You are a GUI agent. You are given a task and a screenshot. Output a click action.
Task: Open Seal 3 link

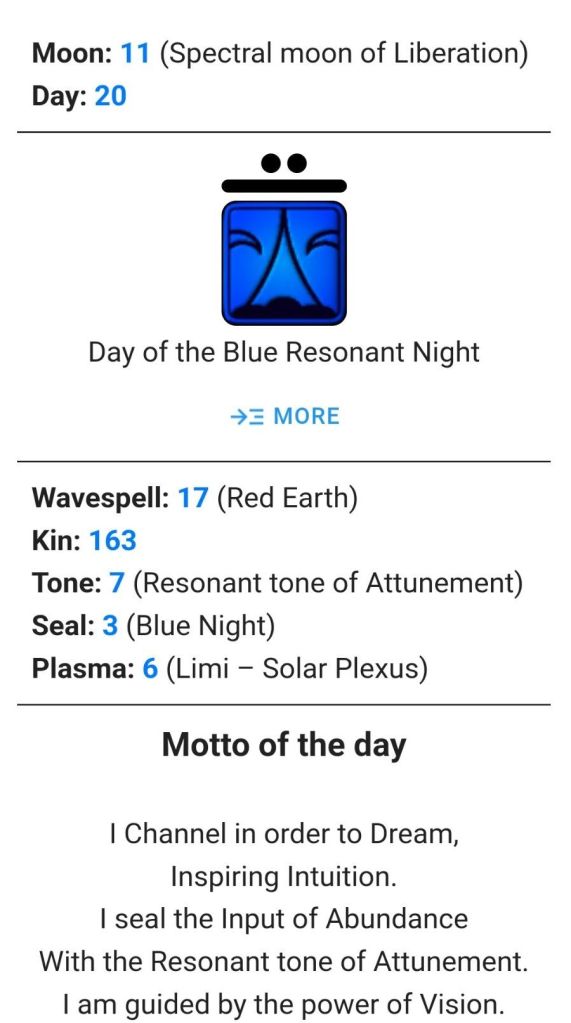point(110,626)
